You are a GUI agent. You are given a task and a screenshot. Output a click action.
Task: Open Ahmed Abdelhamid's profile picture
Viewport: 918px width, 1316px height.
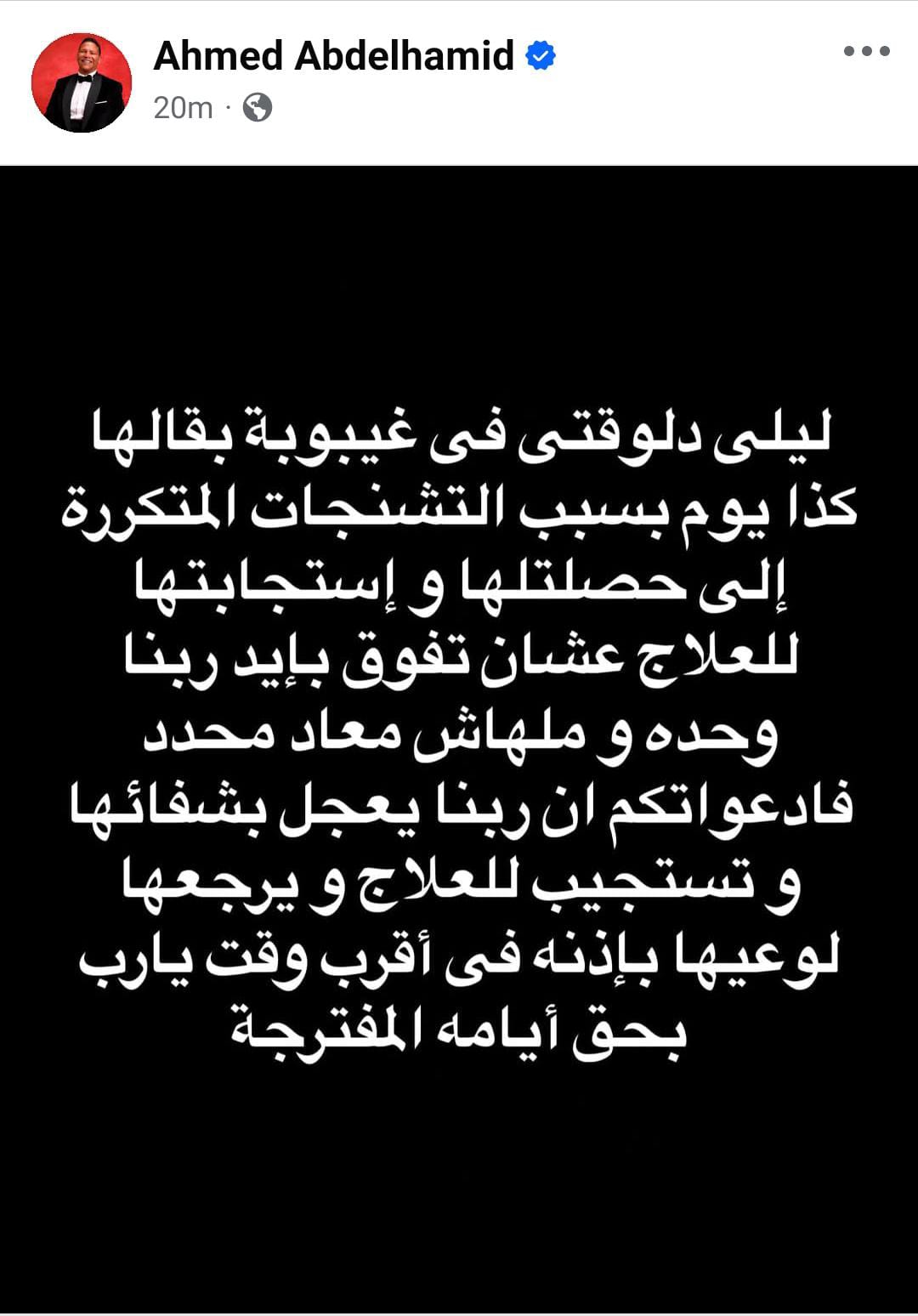tap(82, 82)
